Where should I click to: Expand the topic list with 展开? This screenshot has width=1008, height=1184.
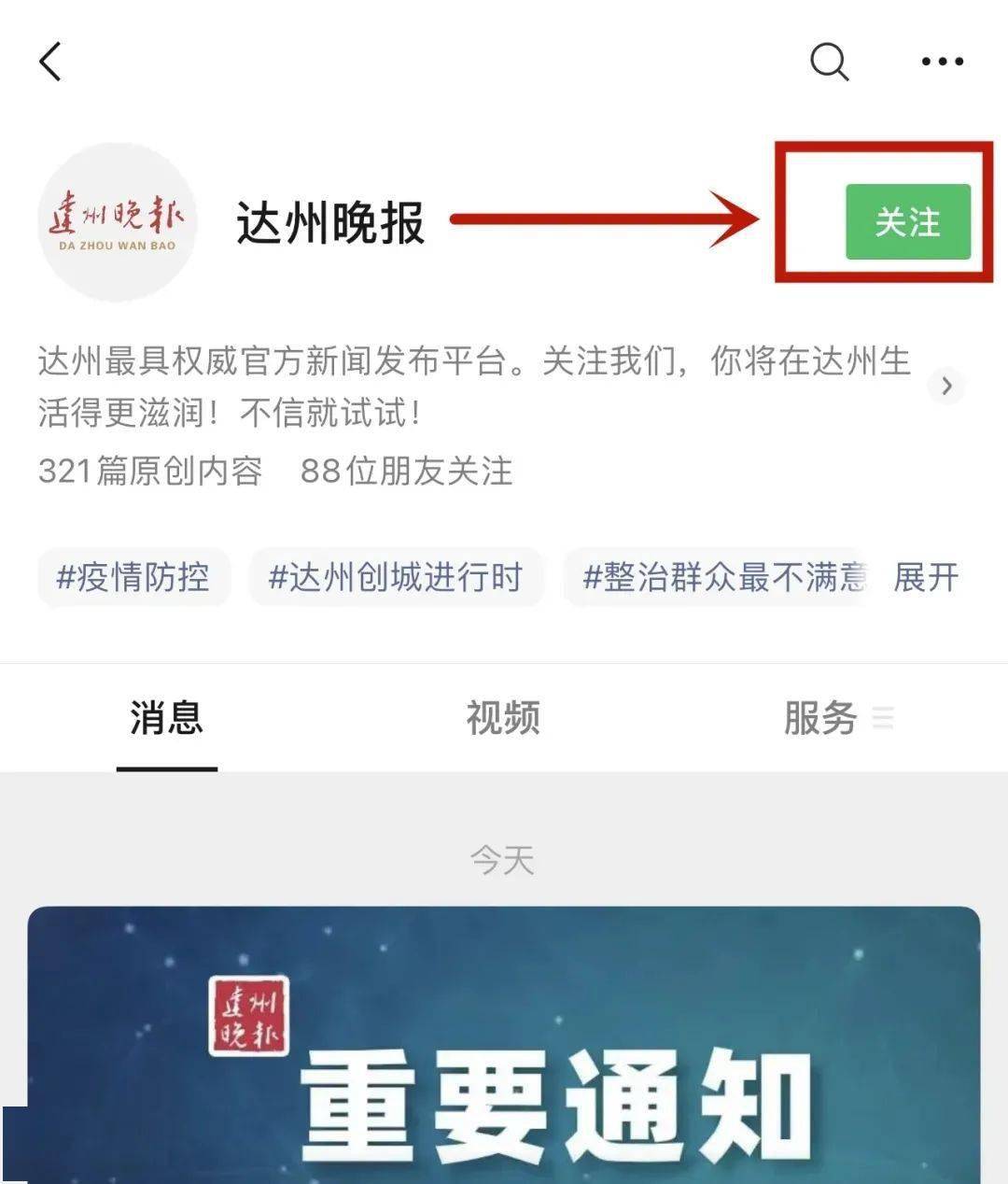click(x=926, y=577)
